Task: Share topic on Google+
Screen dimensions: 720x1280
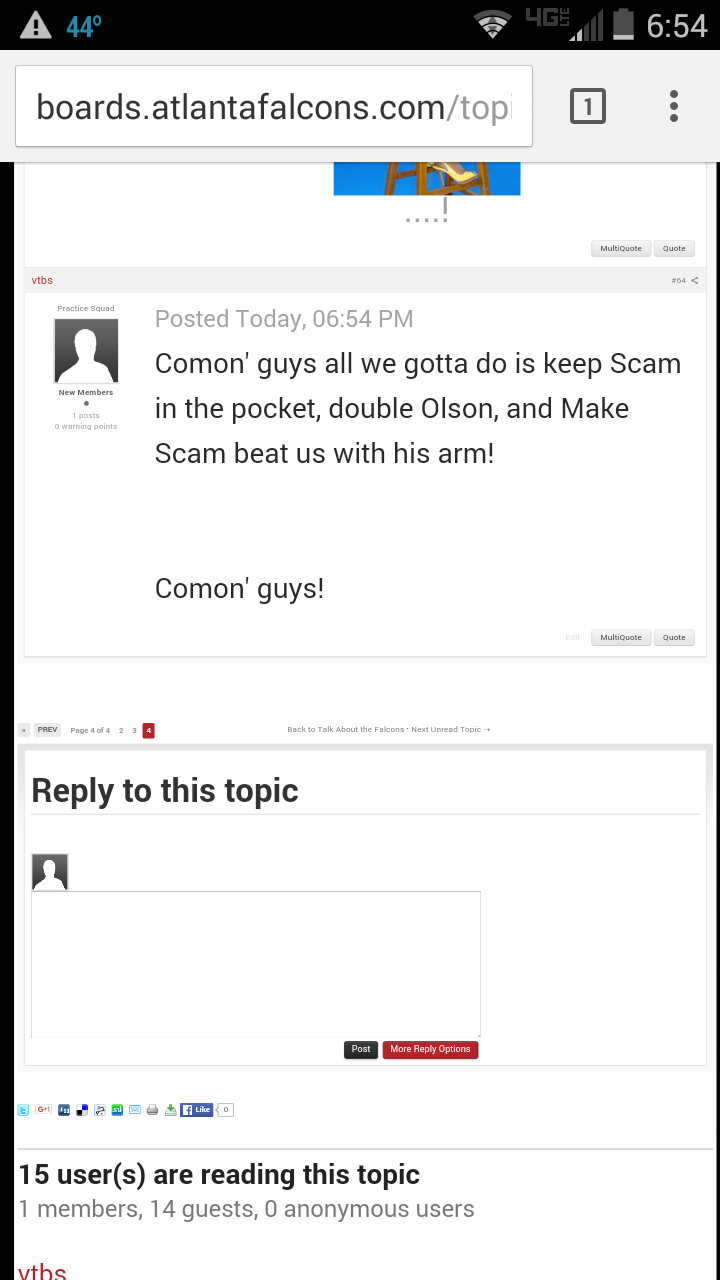Action: coord(44,1109)
